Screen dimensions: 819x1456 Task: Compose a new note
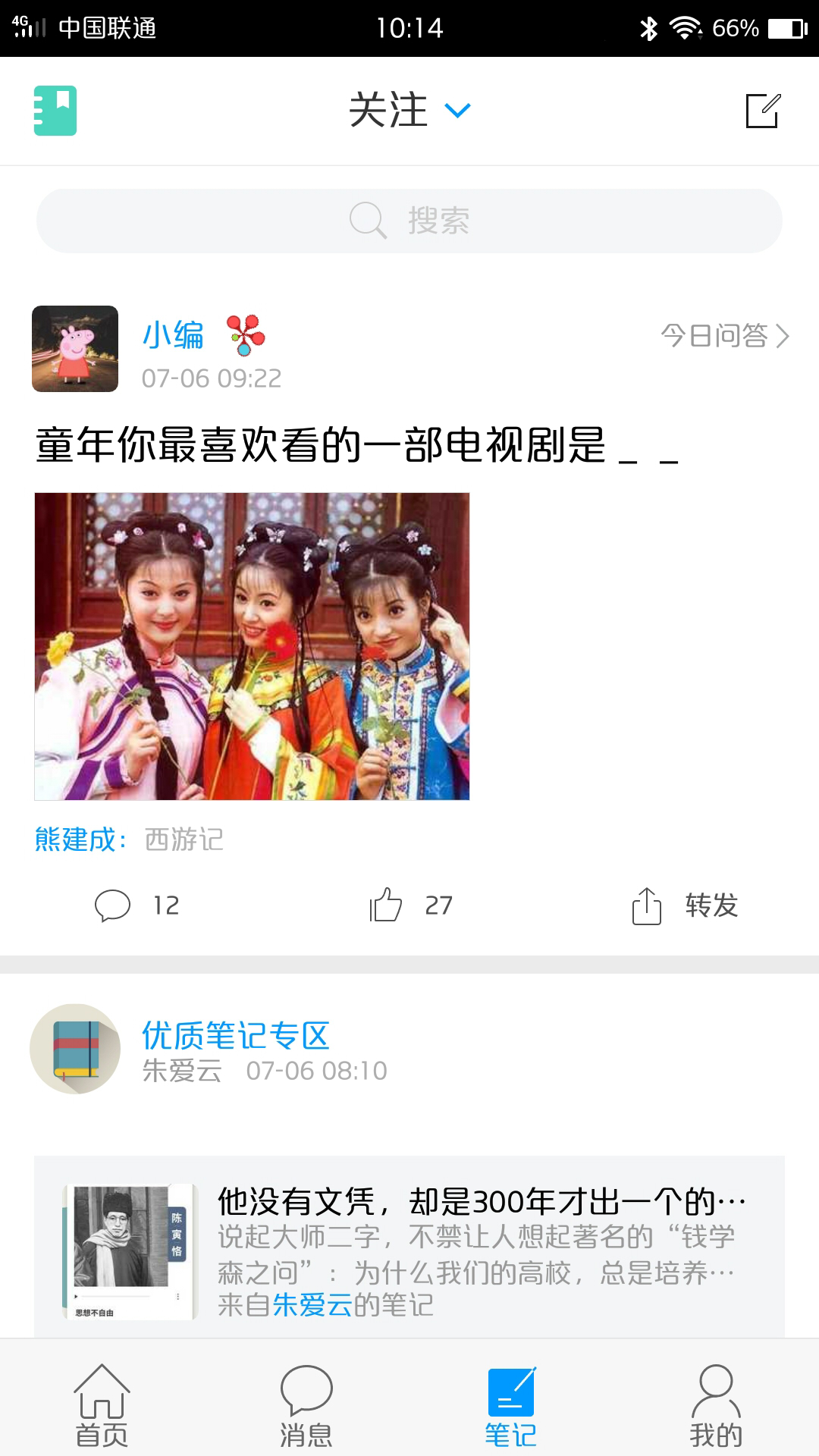coord(762,111)
